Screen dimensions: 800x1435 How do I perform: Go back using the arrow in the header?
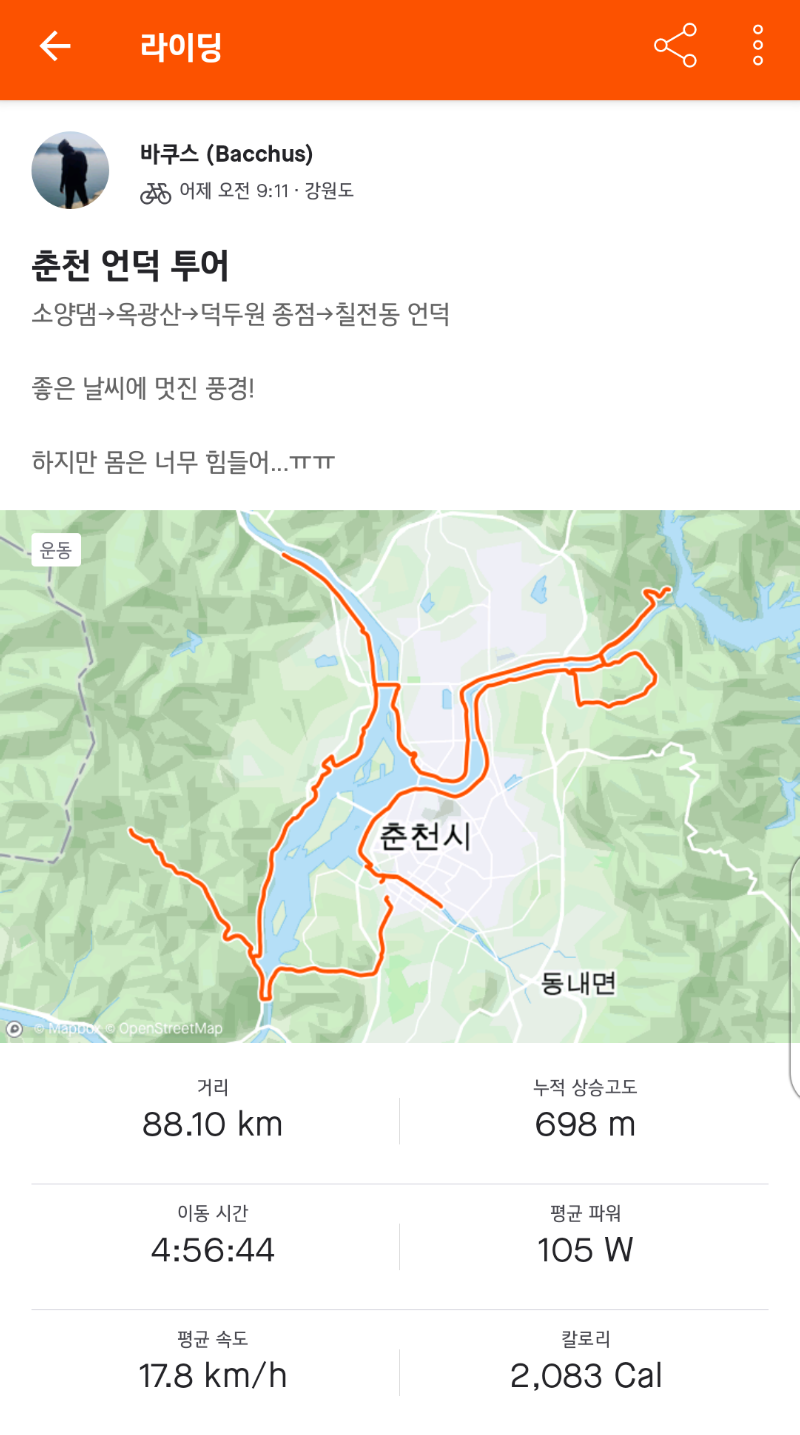pos(55,46)
